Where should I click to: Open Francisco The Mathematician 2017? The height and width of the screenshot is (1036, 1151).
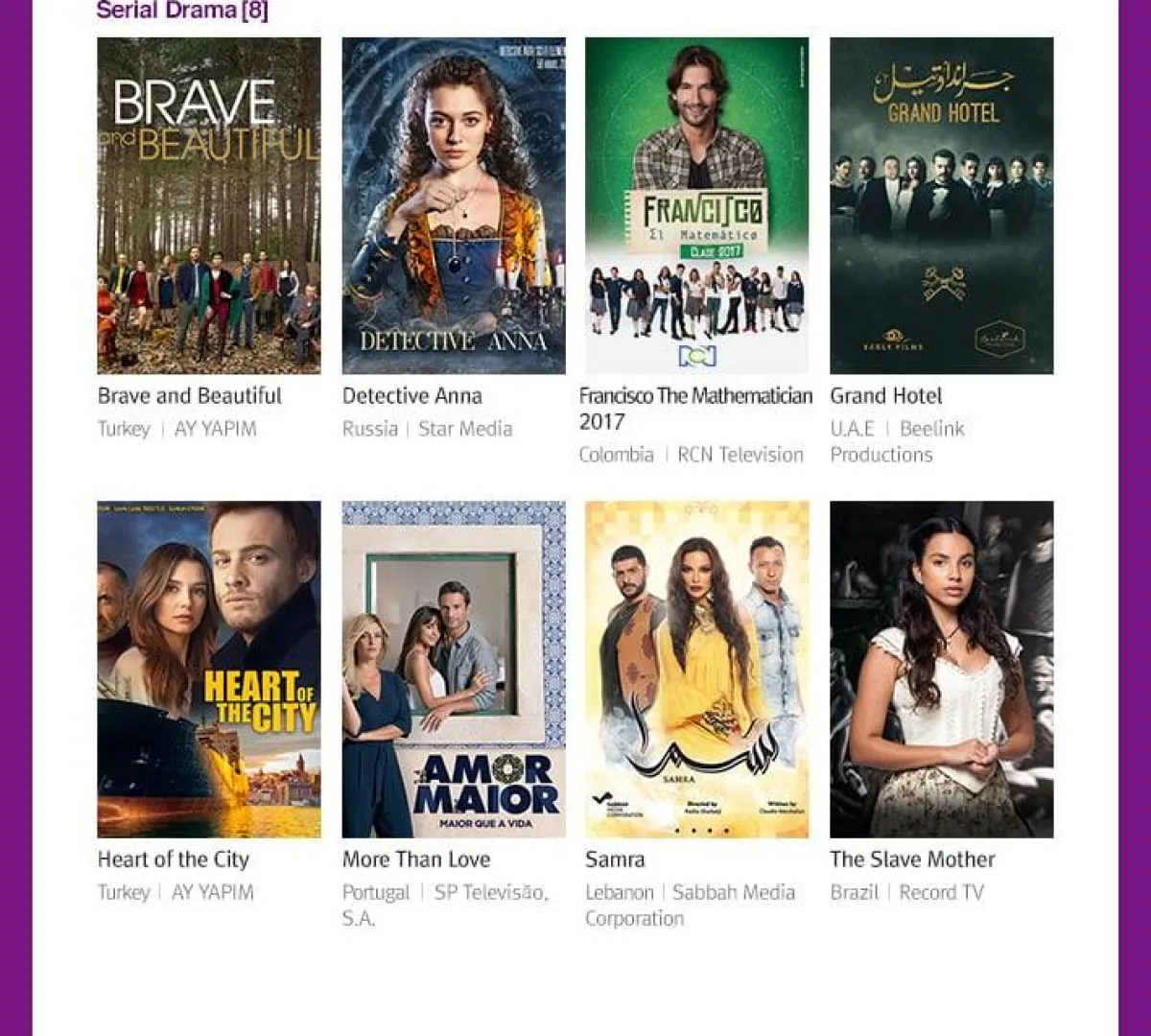696,206
